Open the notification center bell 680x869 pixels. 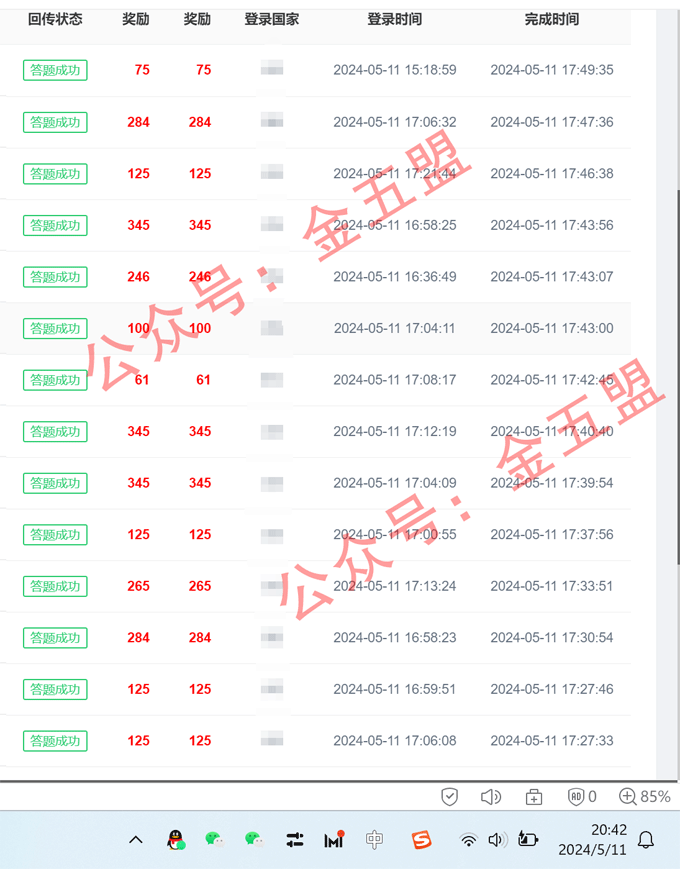coord(646,840)
